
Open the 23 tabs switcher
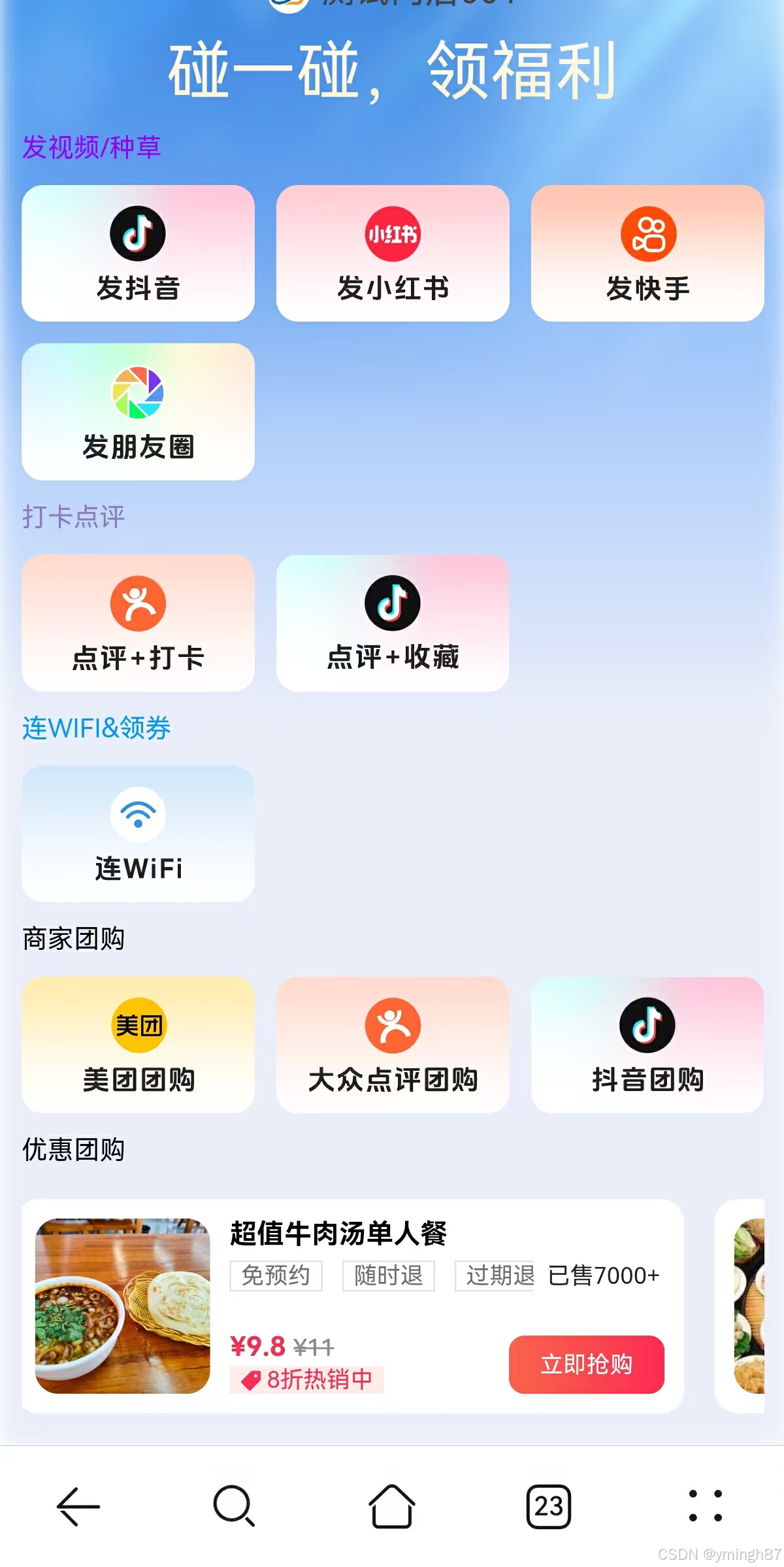tap(548, 1506)
